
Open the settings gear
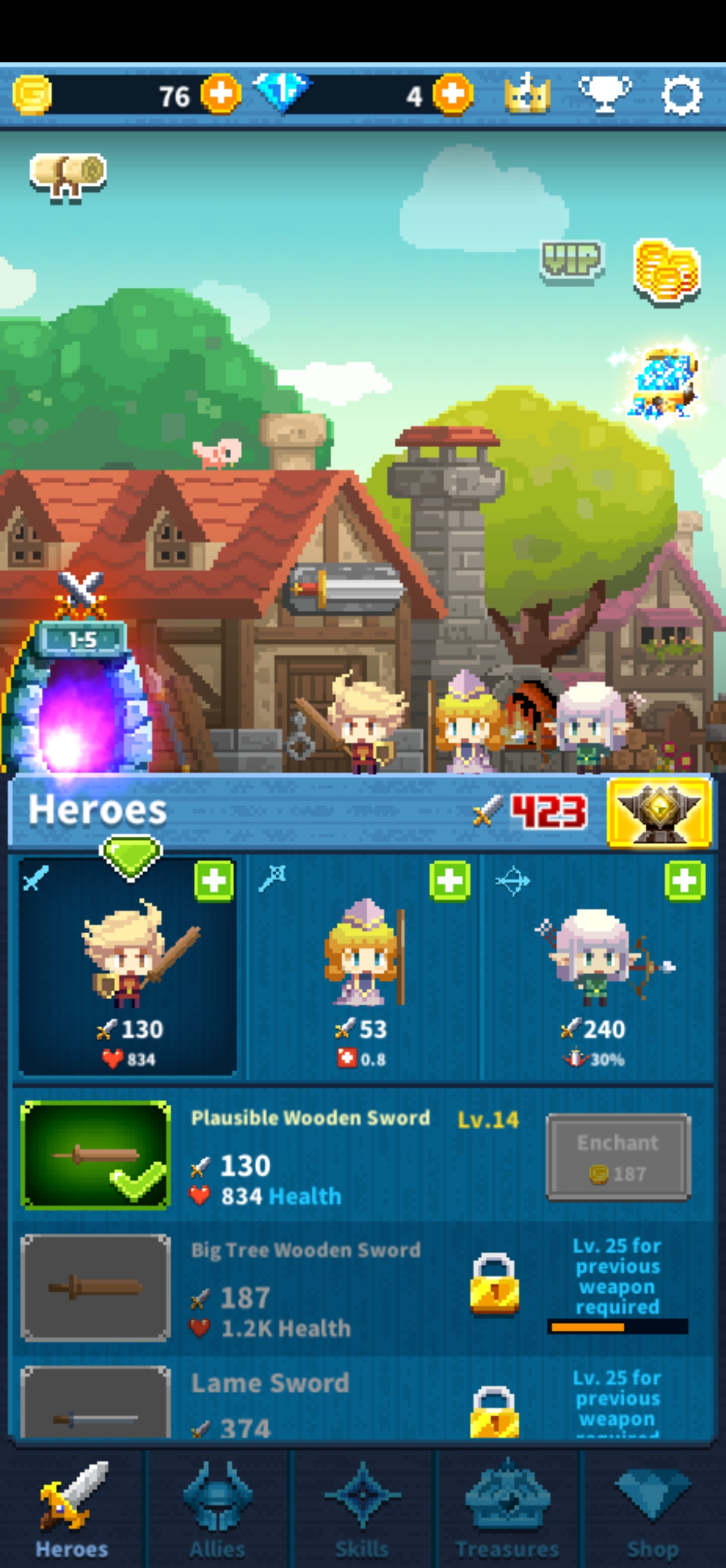[681, 95]
